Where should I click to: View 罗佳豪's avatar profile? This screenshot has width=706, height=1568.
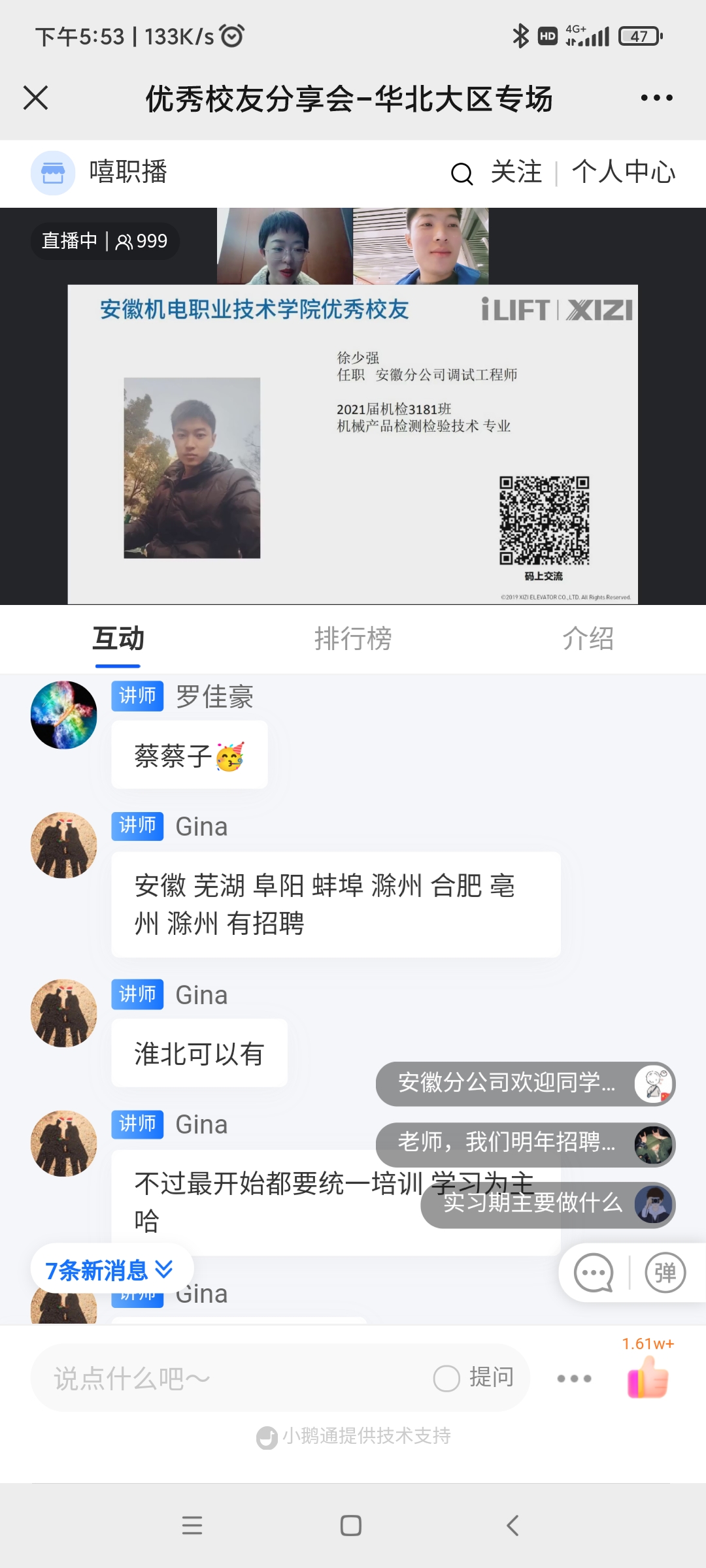click(x=64, y=715)
